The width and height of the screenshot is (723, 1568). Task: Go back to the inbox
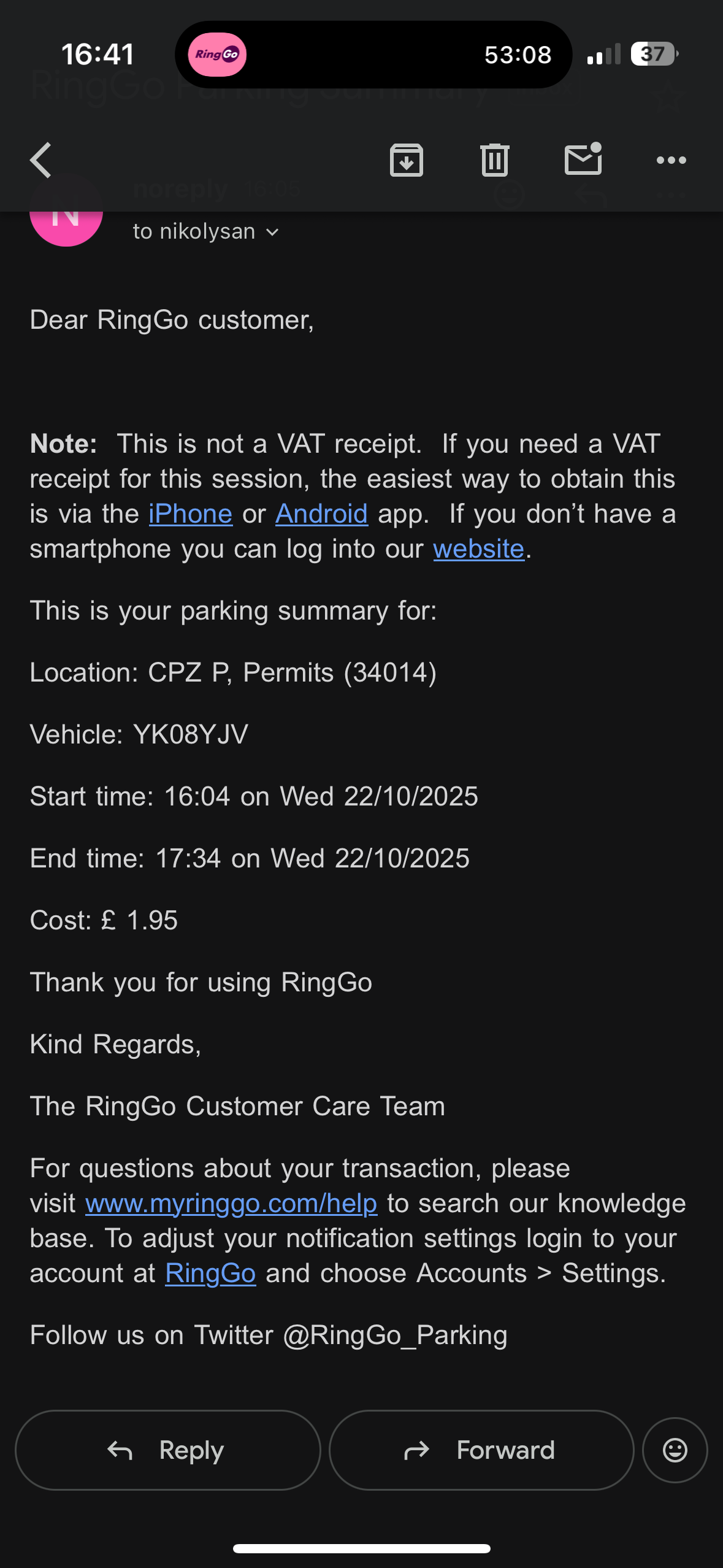coord(41,160)
